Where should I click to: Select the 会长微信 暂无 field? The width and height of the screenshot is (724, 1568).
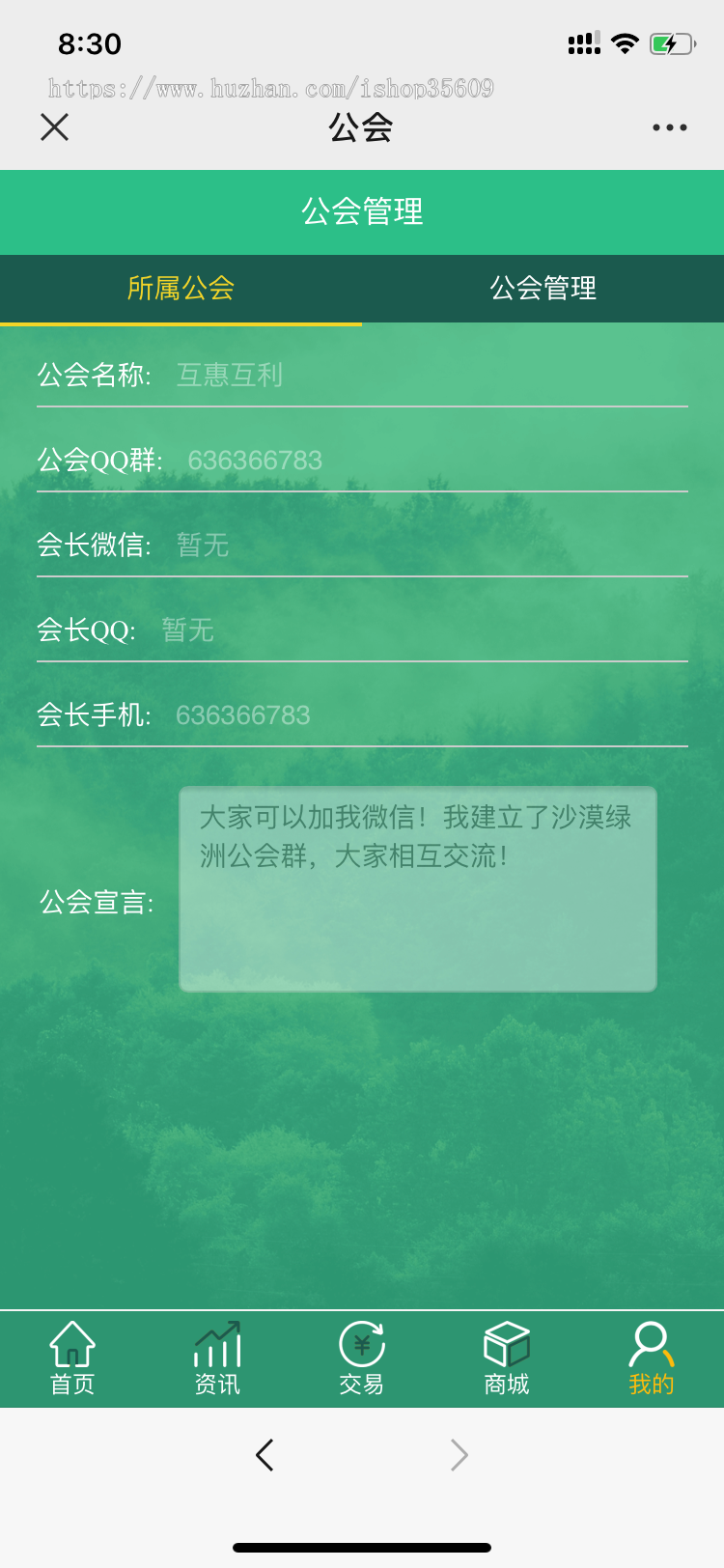pyautogui.click(x=203, y=546)
